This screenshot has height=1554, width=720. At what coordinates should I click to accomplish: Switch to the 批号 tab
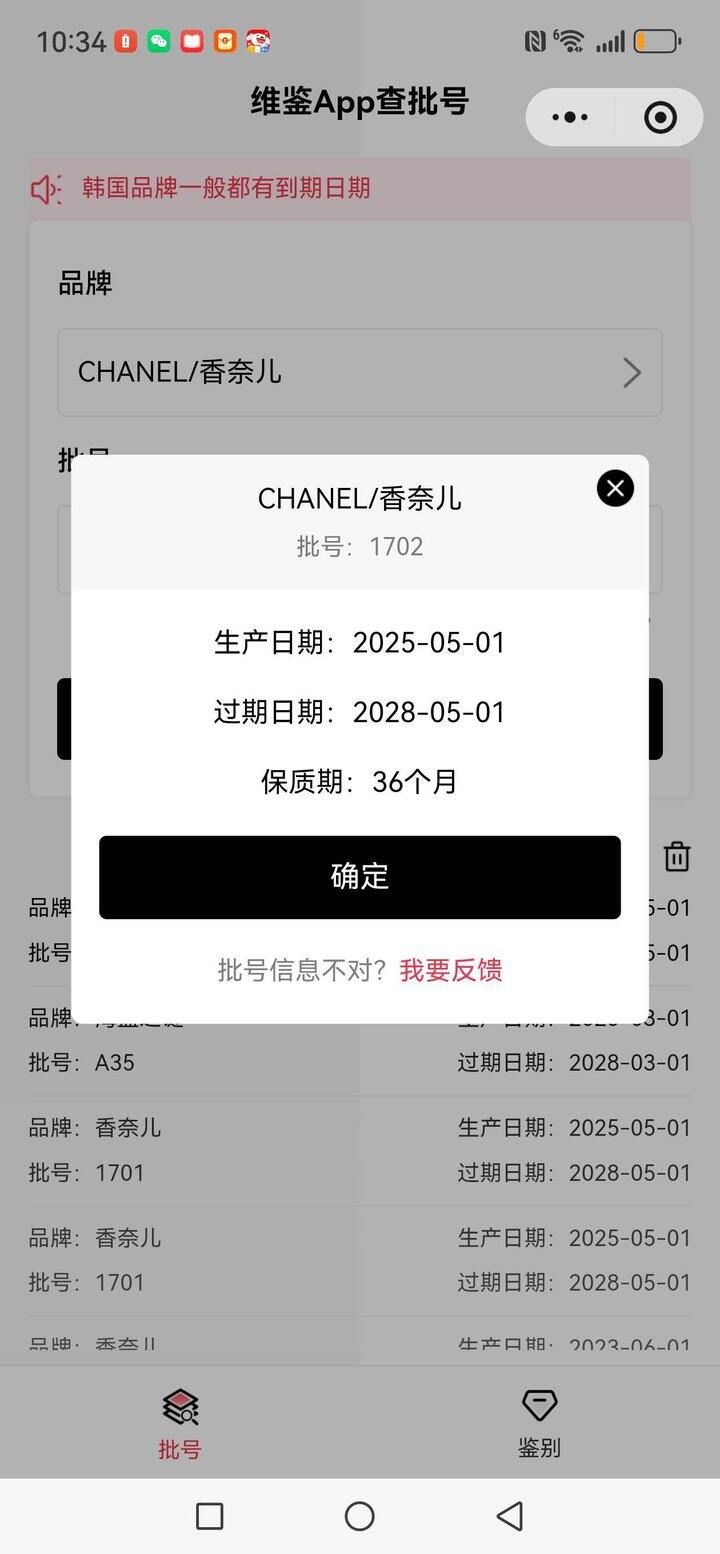[180, 1423]
